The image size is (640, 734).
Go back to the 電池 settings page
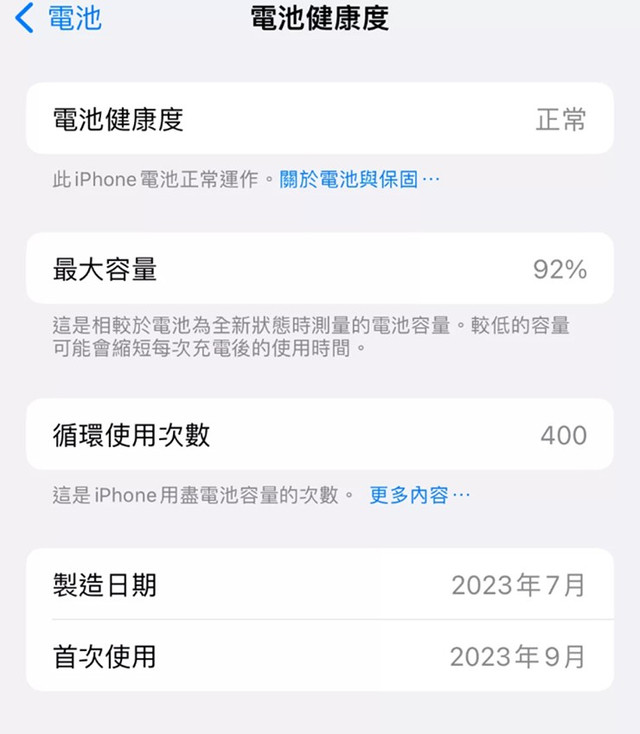click(x=58, y=18)
